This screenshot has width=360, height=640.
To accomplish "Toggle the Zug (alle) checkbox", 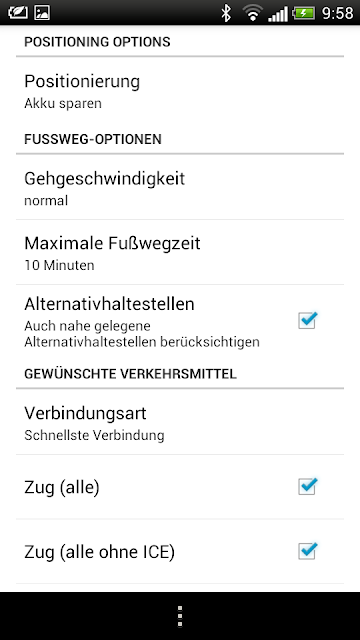I will [x=307, y=487].
